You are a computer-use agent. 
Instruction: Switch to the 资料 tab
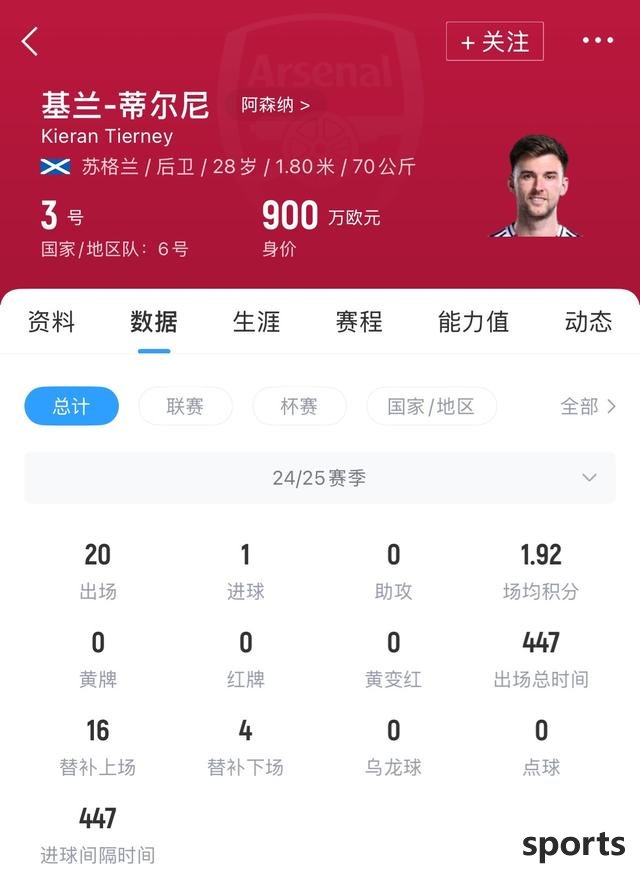point(51,322)
